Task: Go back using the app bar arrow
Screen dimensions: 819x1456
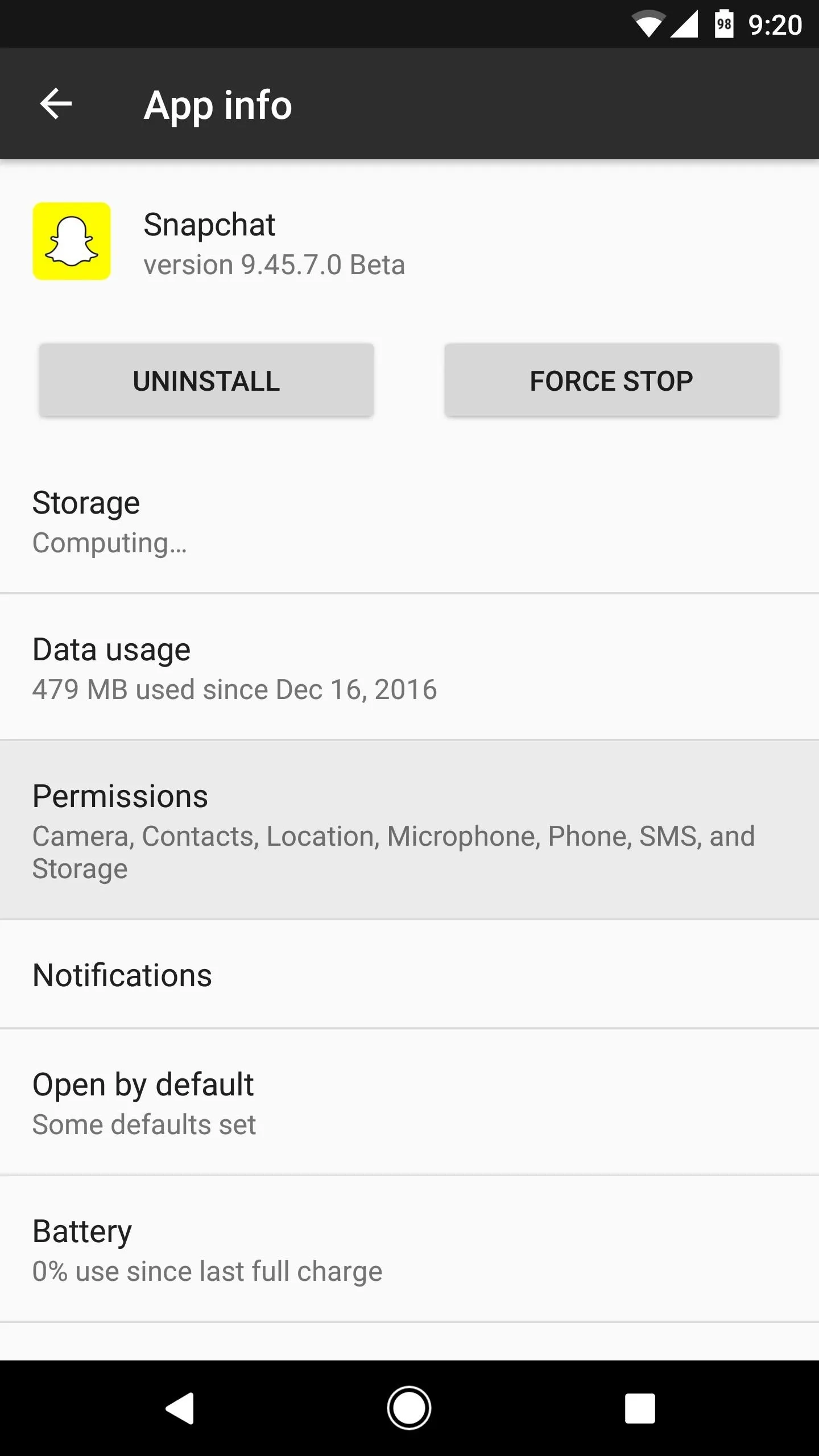Action: coord(56,104)
